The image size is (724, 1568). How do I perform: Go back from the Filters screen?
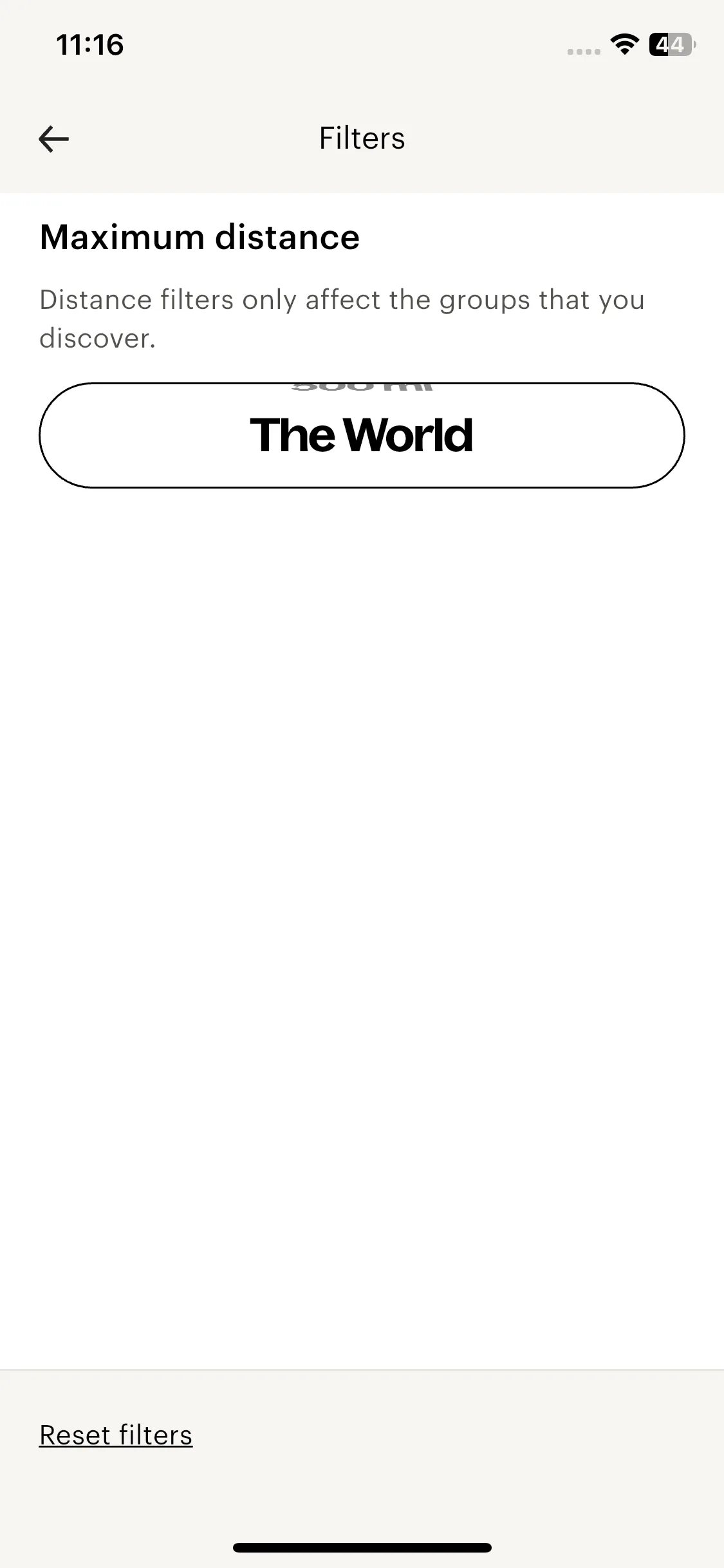(x=53, y=138)
